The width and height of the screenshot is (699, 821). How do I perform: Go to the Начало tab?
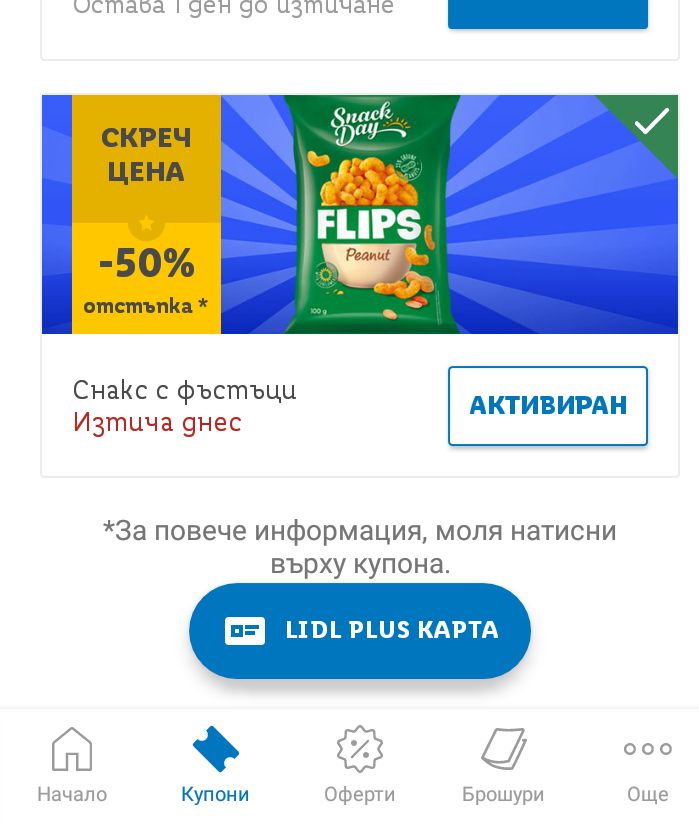tap(72, 767)
